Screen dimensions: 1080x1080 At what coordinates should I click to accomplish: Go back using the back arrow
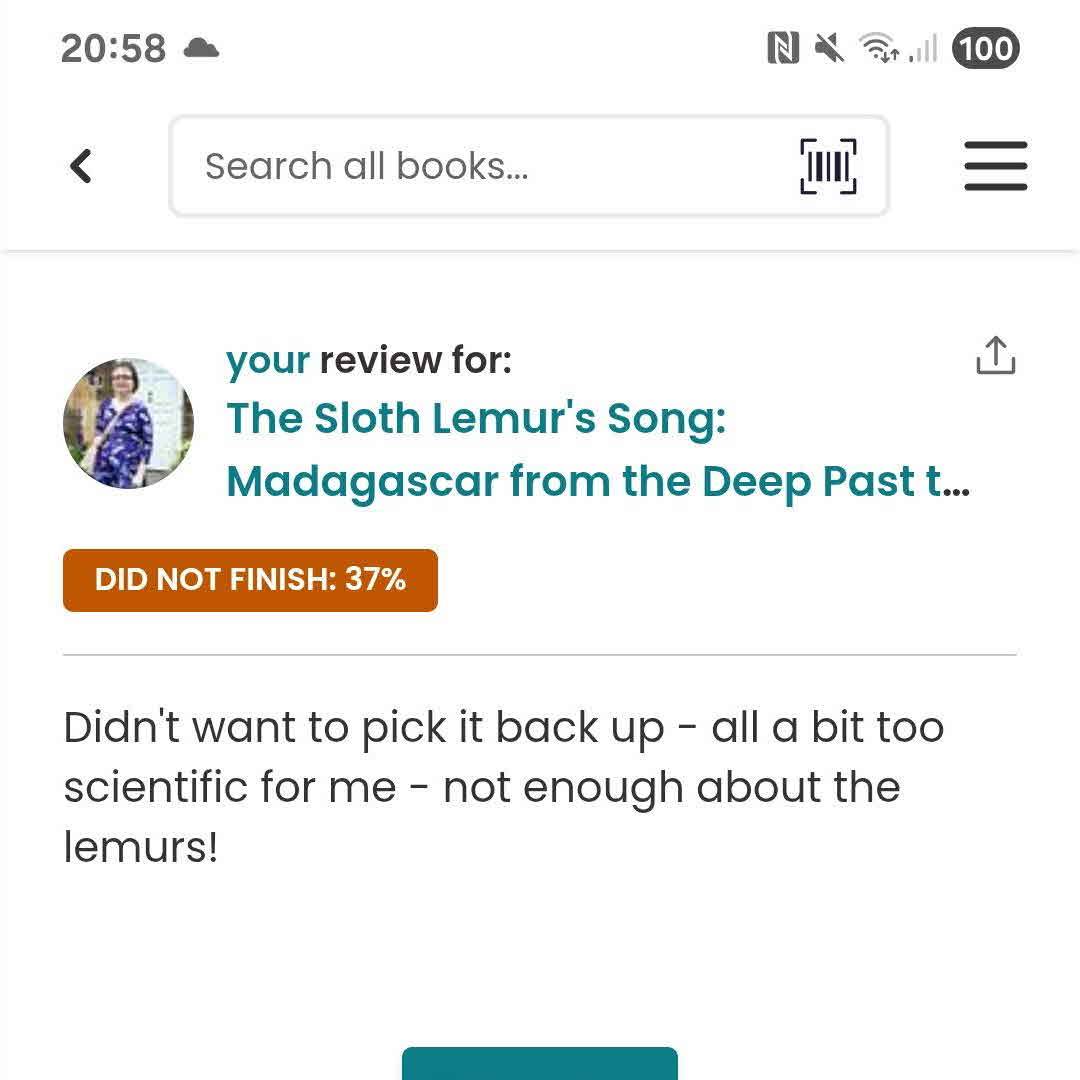(x=81, y=166)
